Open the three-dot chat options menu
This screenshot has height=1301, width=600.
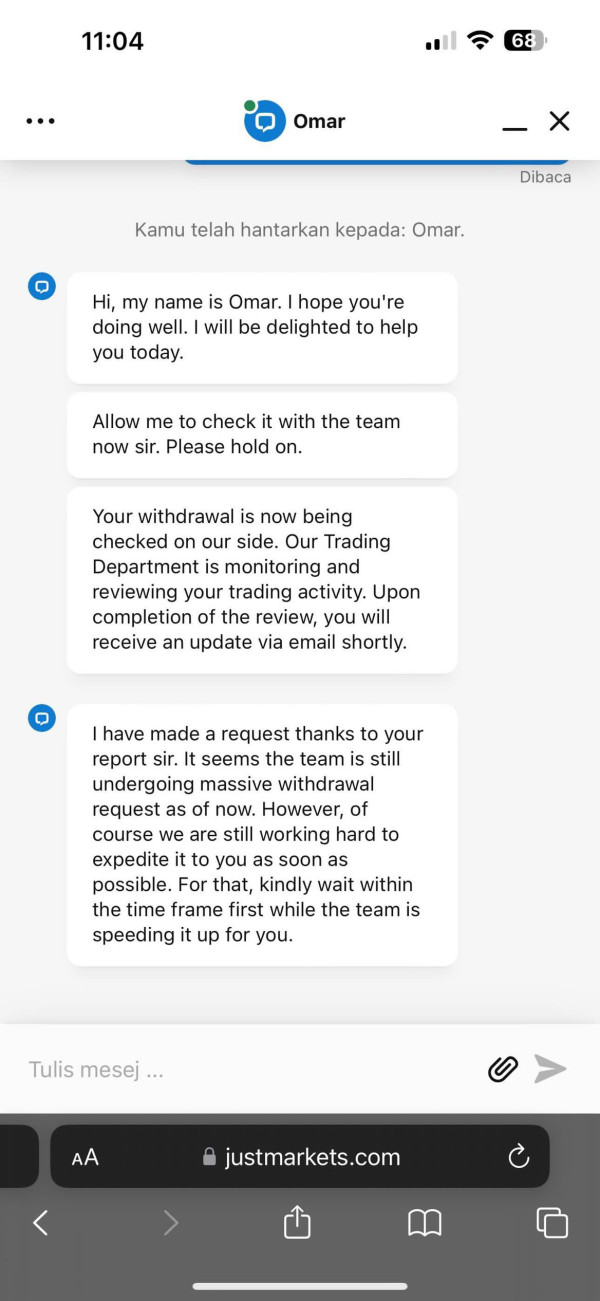pyautogui.click(x=41, y=121)
